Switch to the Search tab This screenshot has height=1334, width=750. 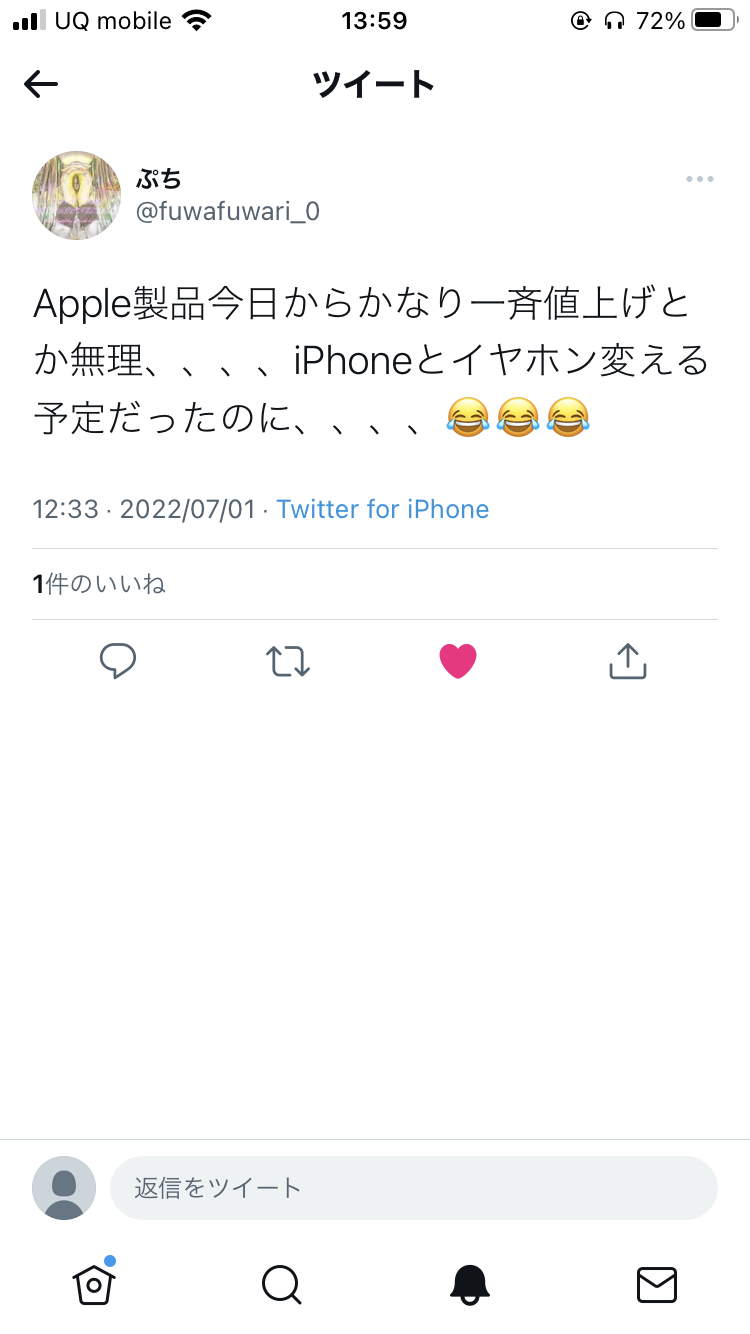[281, 1284]
